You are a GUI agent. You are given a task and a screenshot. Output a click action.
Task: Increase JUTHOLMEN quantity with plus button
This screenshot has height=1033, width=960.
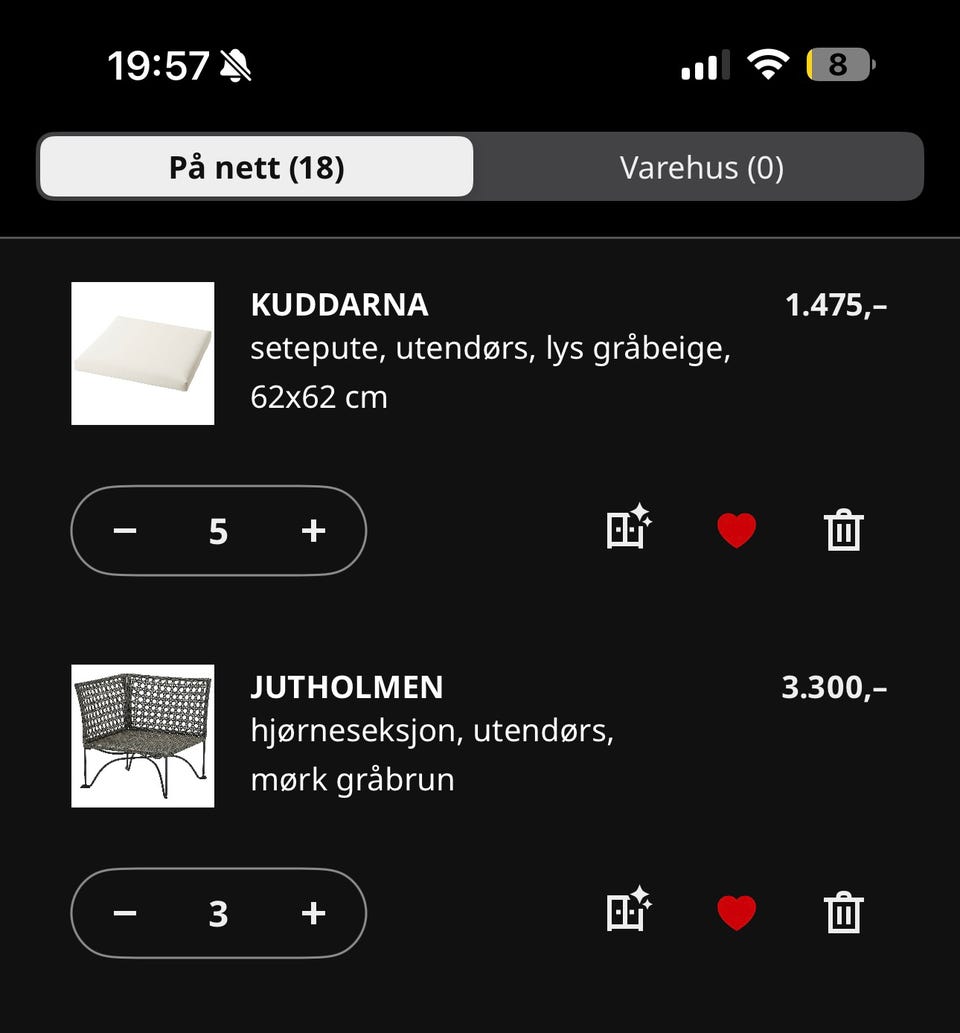312,913
